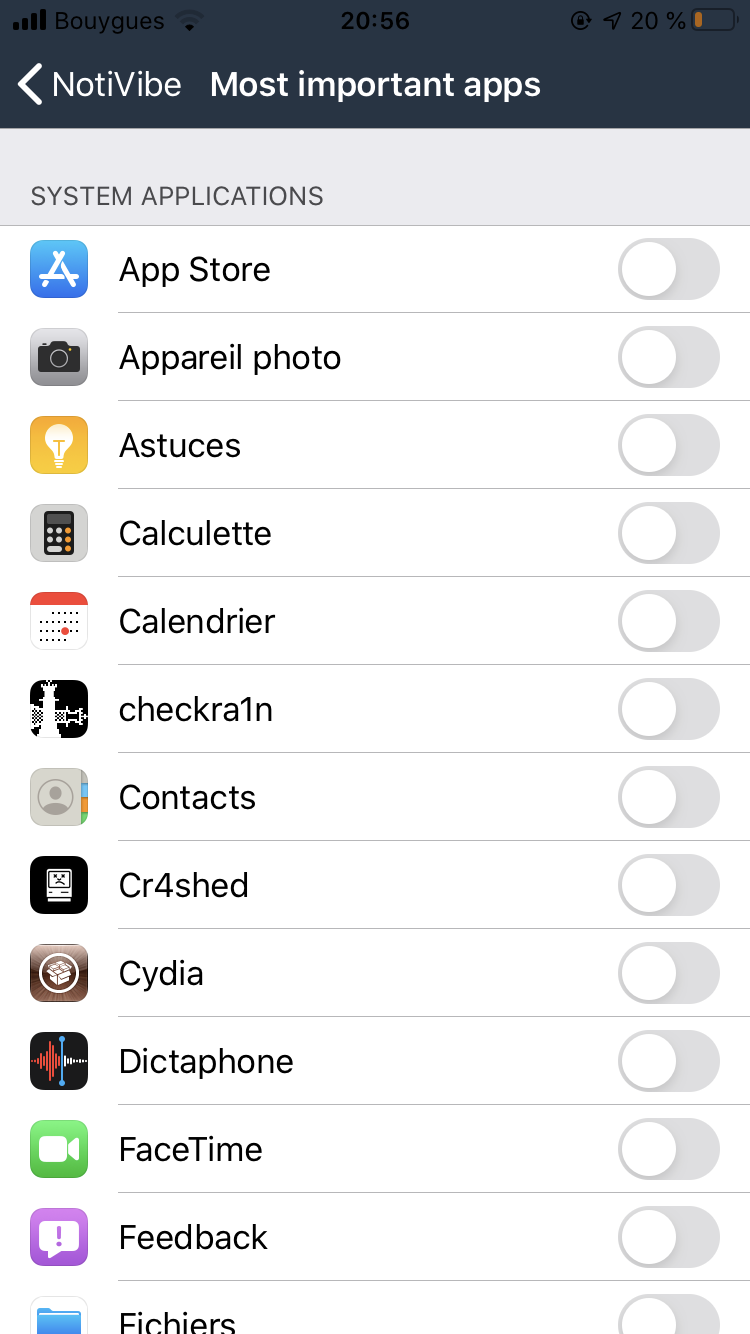Turn on the Contacts switch
The height and width of the screenshot is (1334, 750).
(x=669, y=797)
